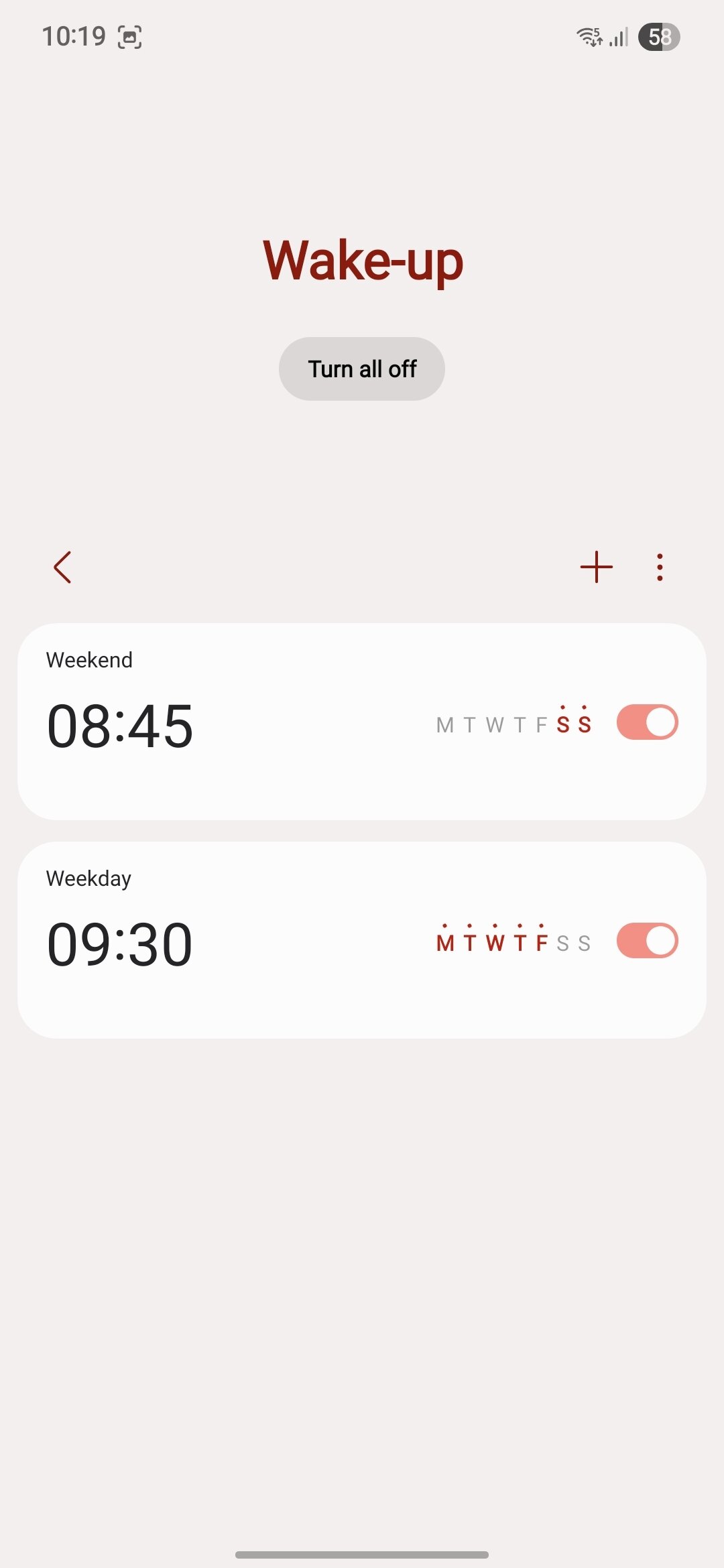Screen dimensions: 724x1568
Task: Tap the Turn all off button
Action: [361, 369]
